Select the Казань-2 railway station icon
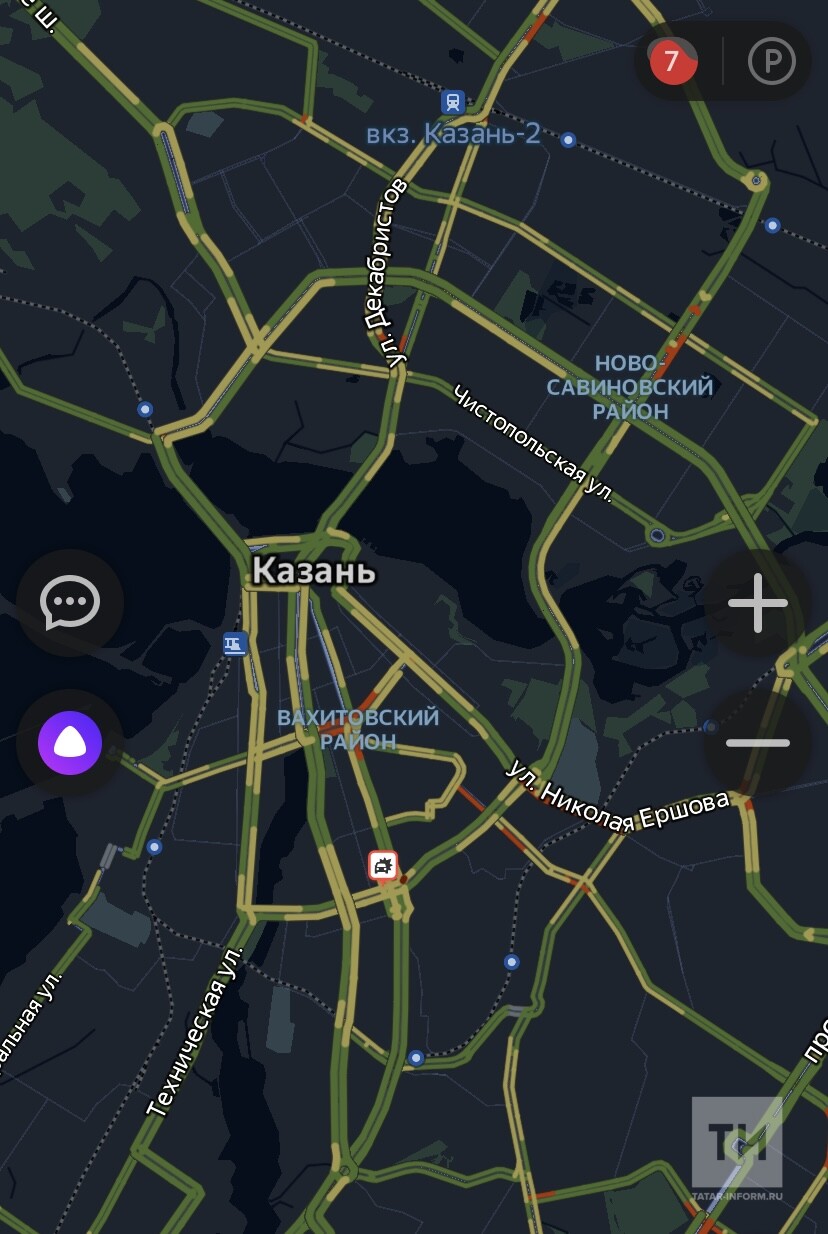Image resolution: width=828 pixels, height=1234 pixels. click(454, 102)
